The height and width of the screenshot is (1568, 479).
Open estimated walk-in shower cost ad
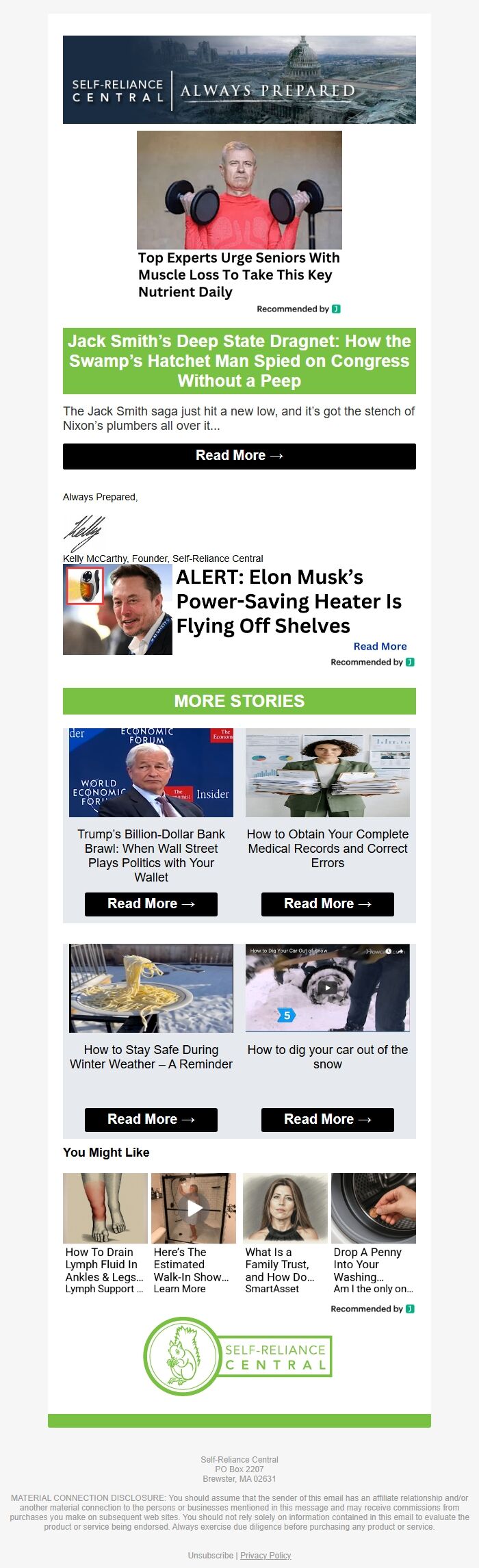click(x=193, y=1233)
